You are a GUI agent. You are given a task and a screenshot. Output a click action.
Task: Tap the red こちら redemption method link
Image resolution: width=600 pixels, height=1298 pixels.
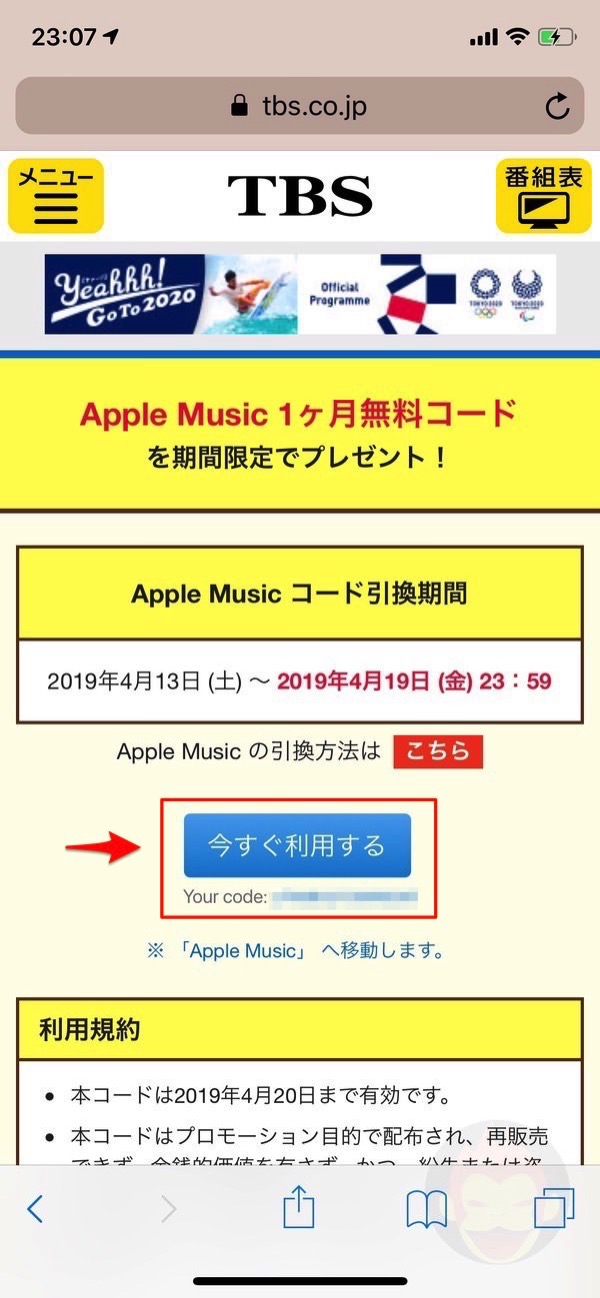pos(438,752)
